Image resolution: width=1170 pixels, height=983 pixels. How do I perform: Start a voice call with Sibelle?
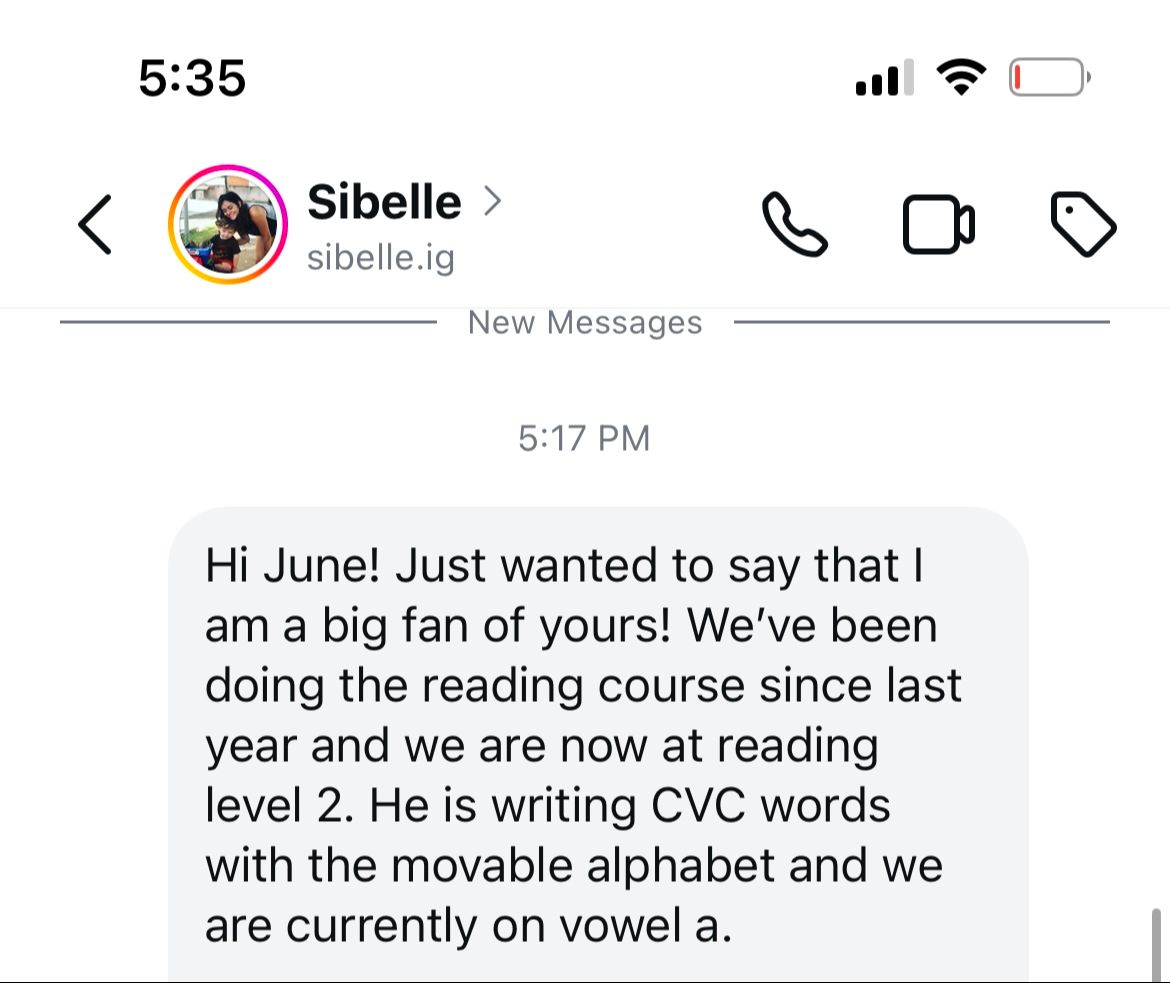[794, 225]
